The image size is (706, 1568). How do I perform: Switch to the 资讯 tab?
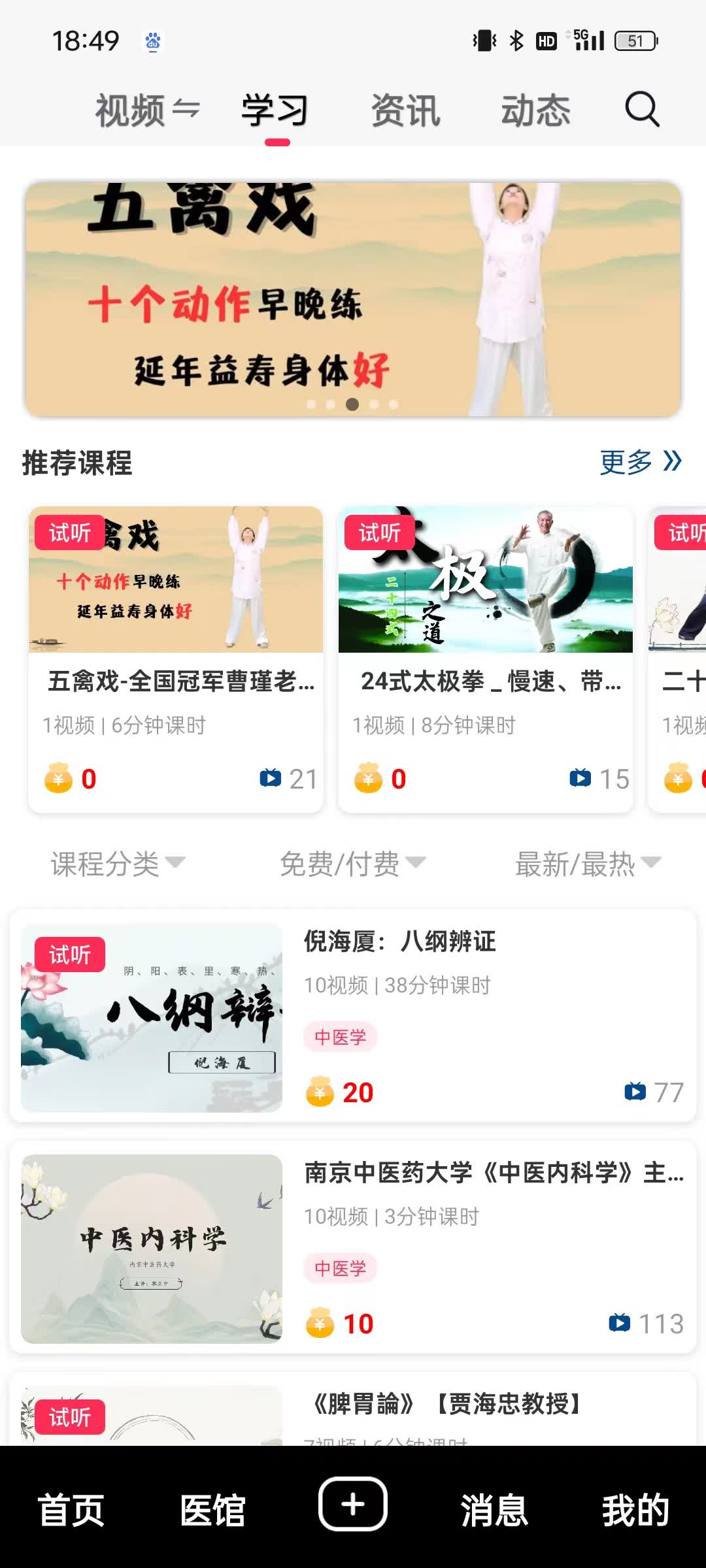coord(405,110)
